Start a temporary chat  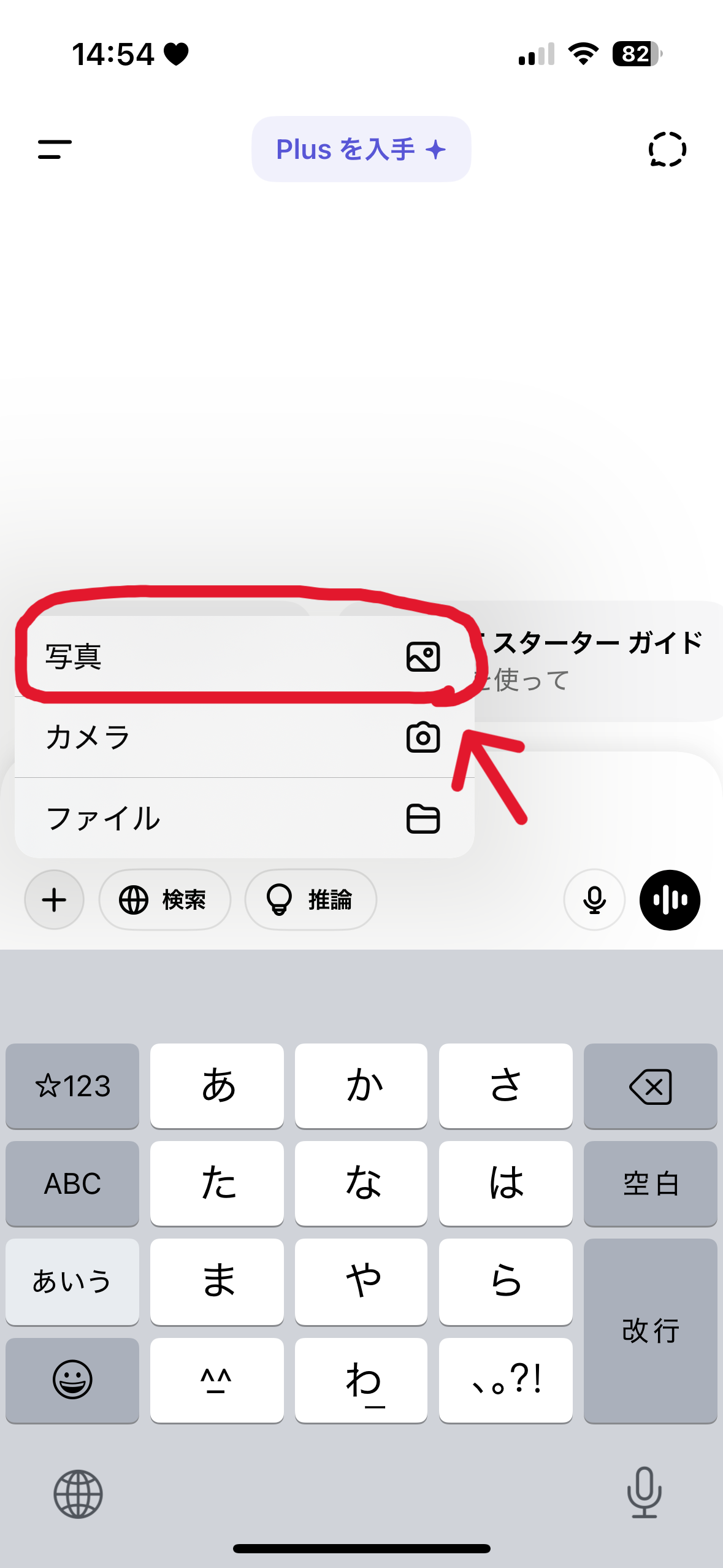(667, 149)
